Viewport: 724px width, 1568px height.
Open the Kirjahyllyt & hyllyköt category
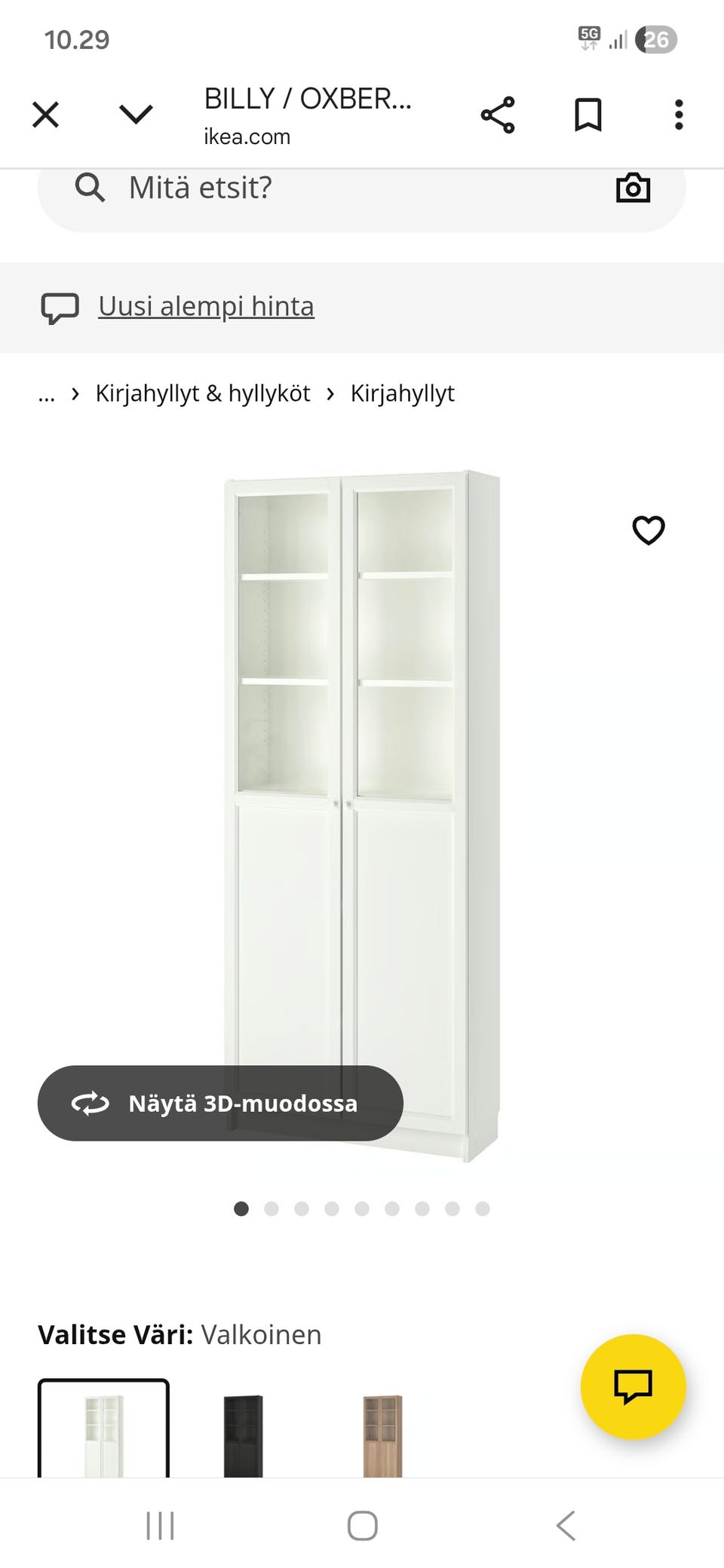[x=202, y=393]
